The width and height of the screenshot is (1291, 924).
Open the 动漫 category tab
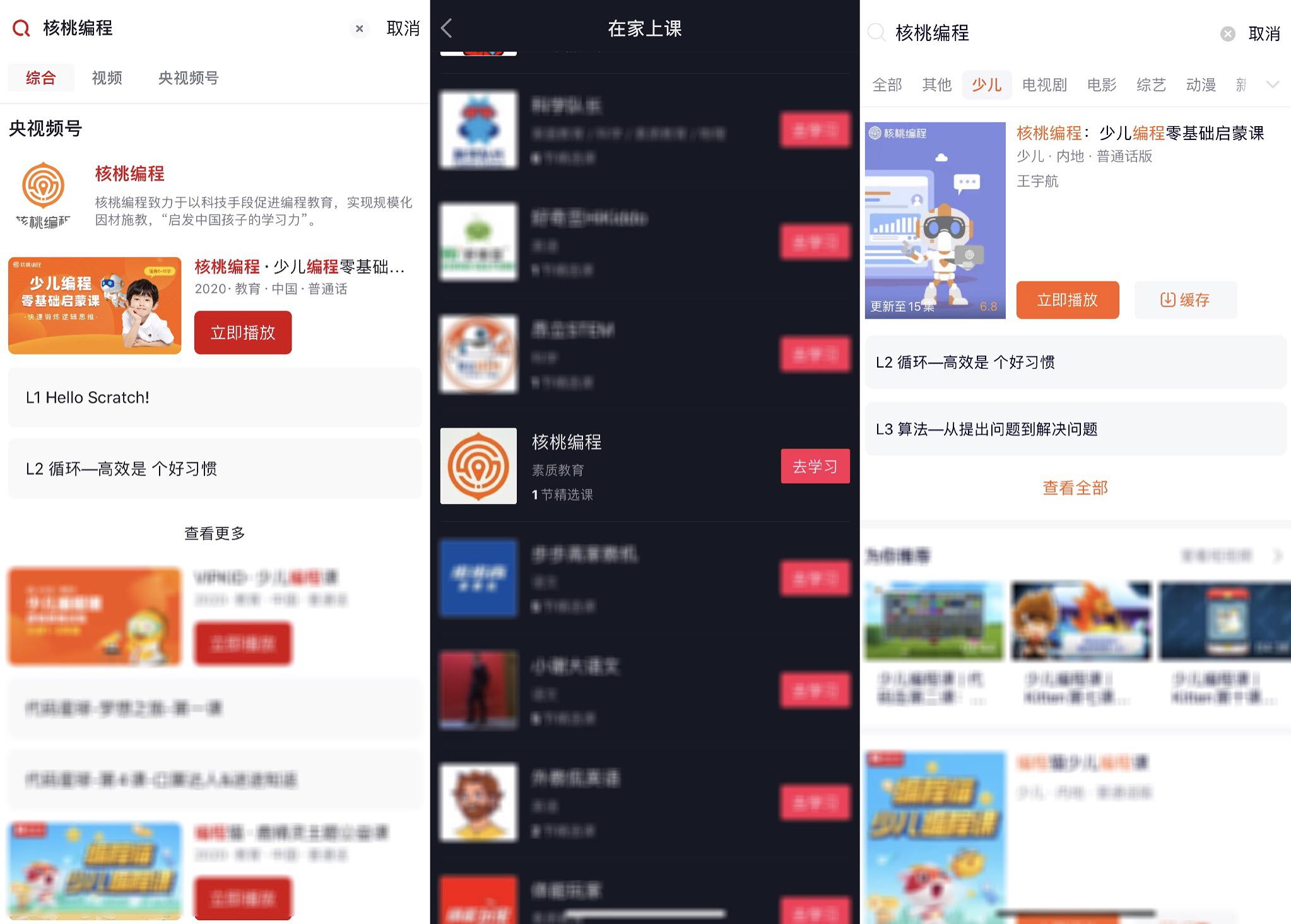(1200, 85)
